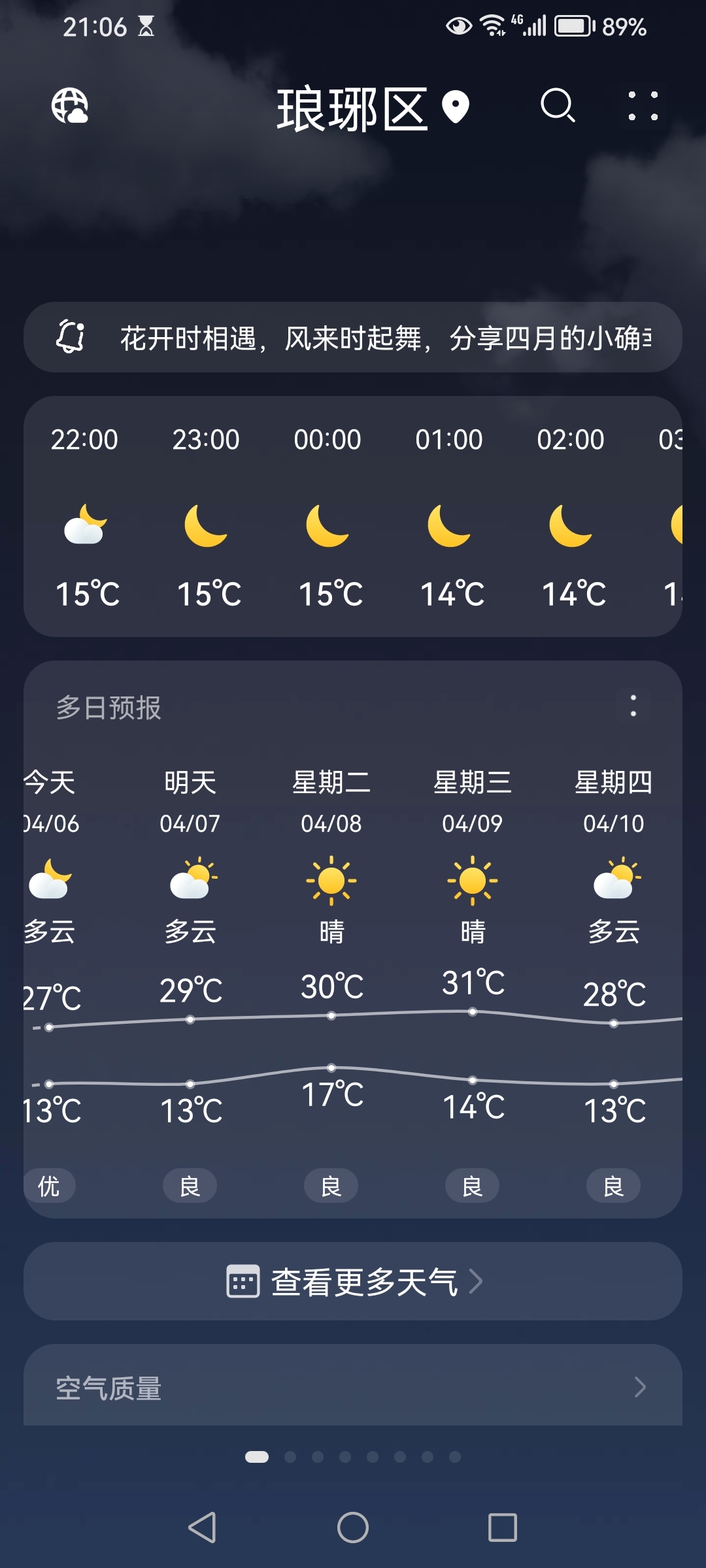
Task: Search for a city with the magnifier
Action: click(558, 106)
